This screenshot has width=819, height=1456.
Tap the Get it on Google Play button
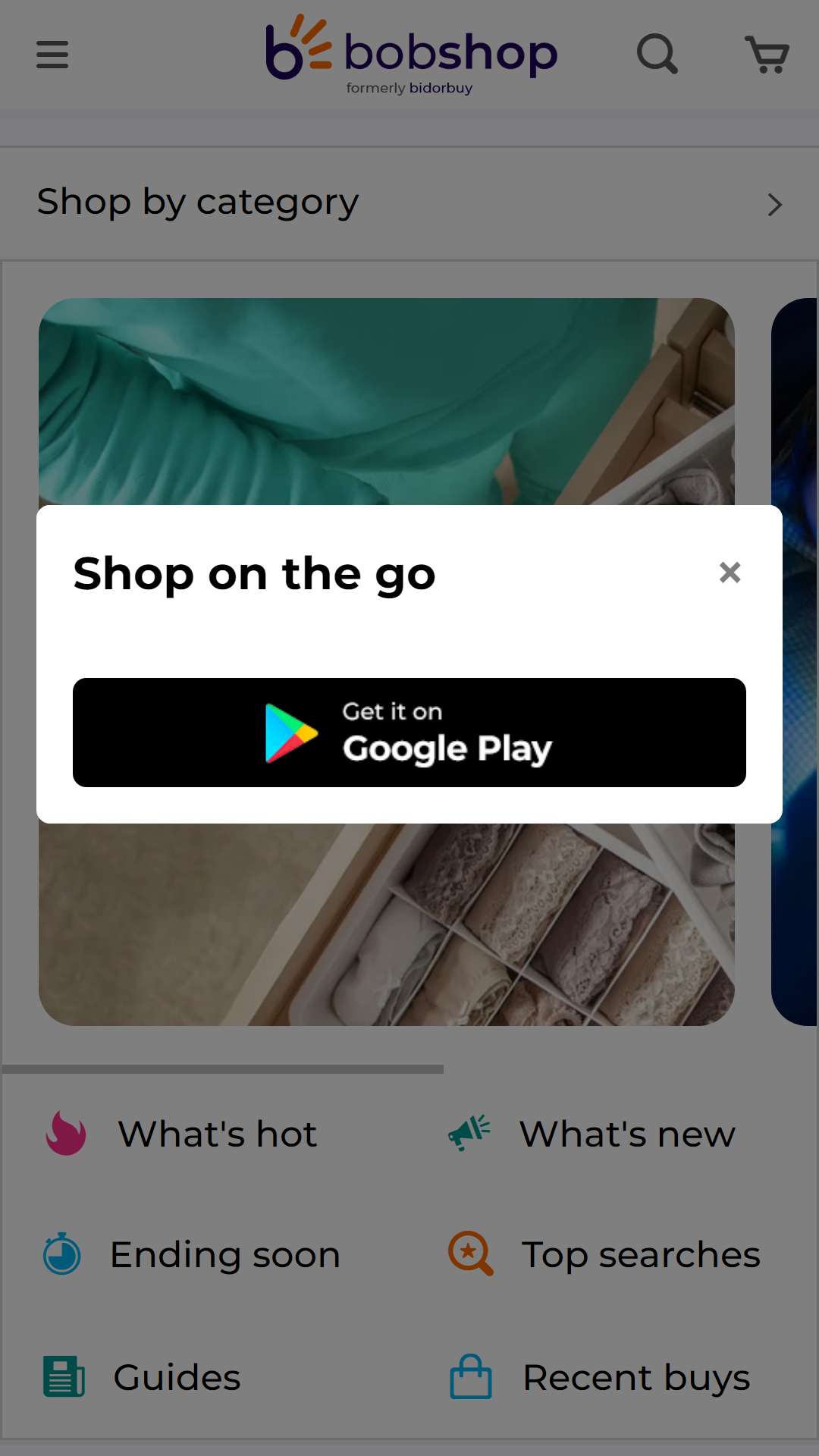(x=409, y=733)
